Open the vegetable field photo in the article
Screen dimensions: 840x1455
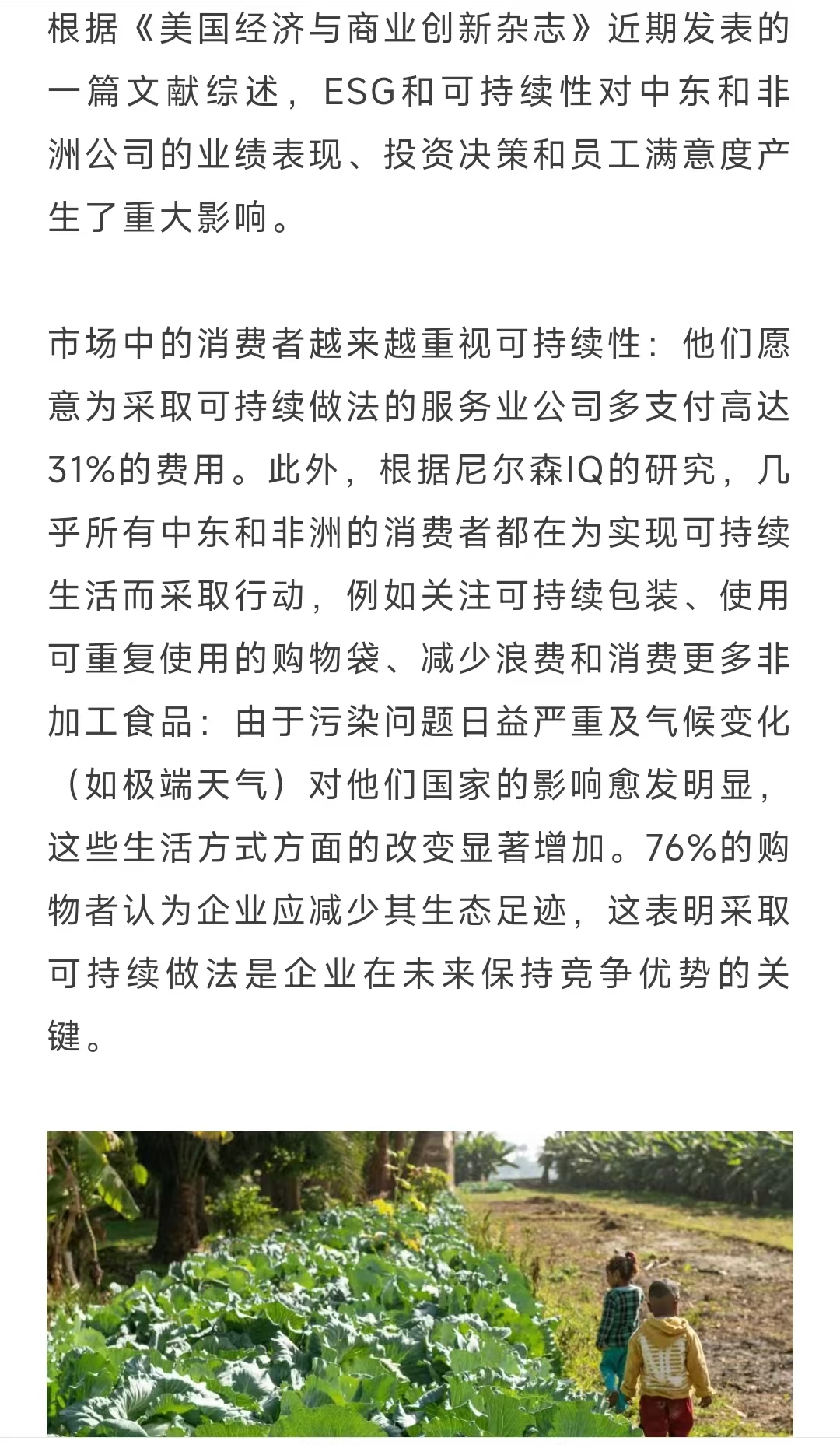(420, 1284)
